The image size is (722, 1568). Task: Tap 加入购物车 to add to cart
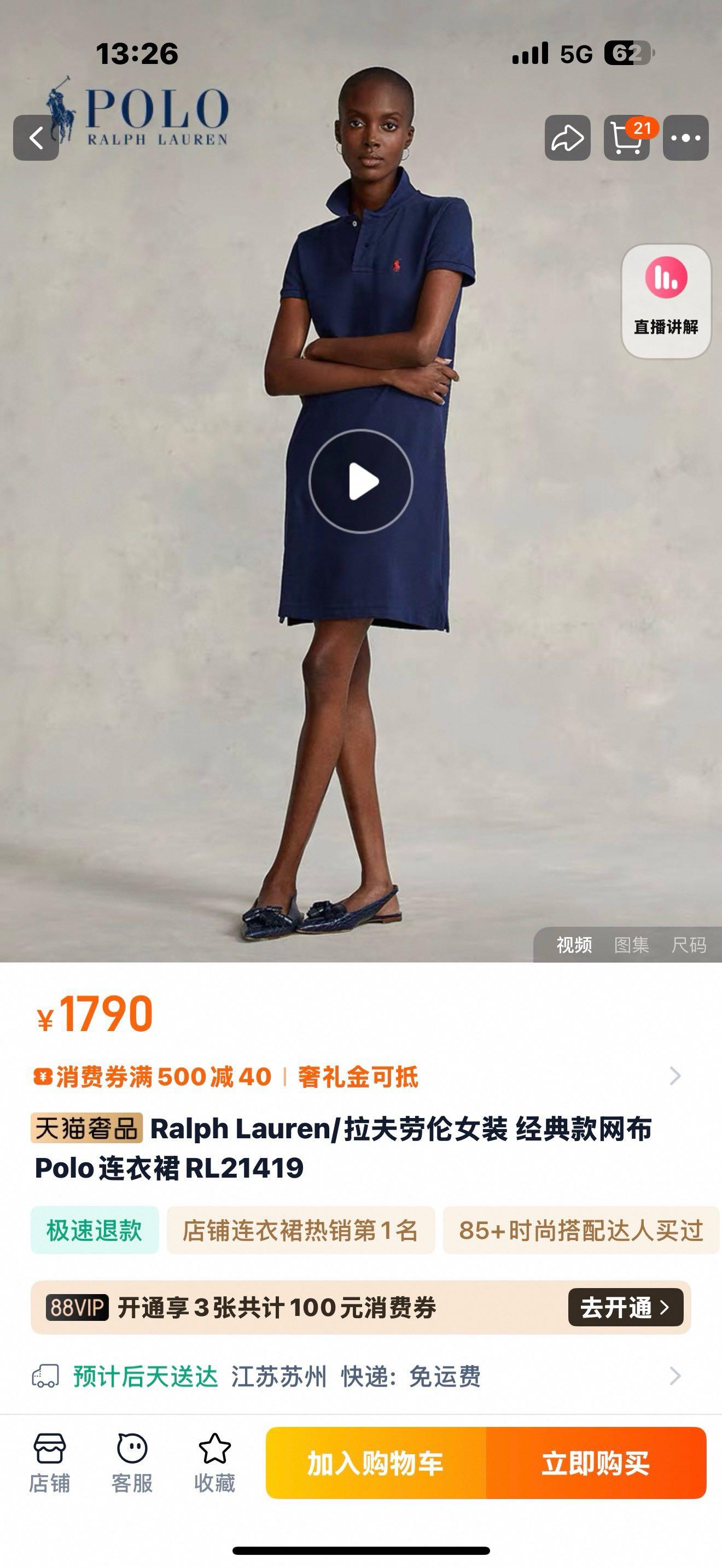pyautogui.click(x=376, y=1462)
